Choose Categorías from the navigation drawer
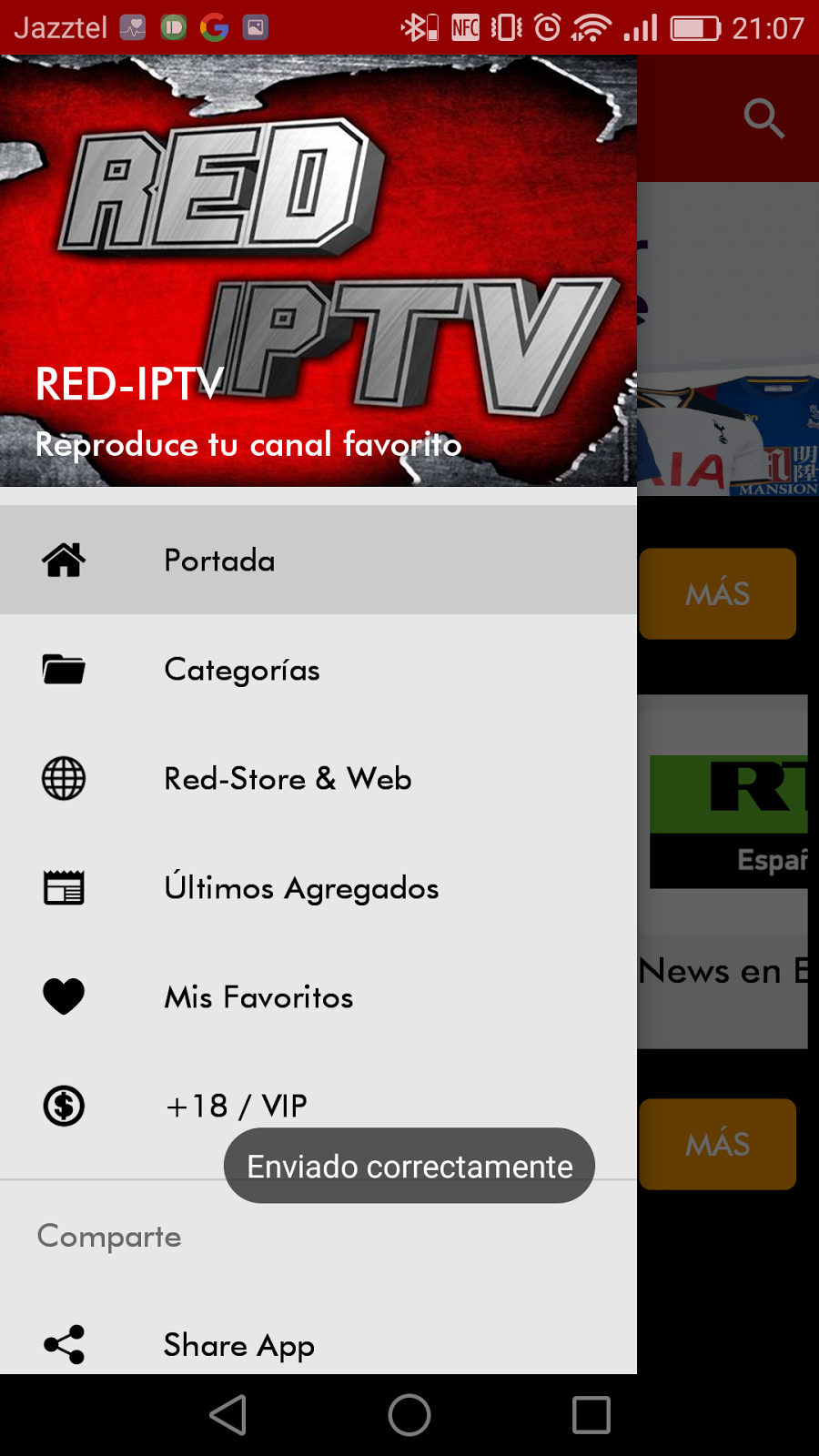 pyautogui.click(x=241, y=670)
